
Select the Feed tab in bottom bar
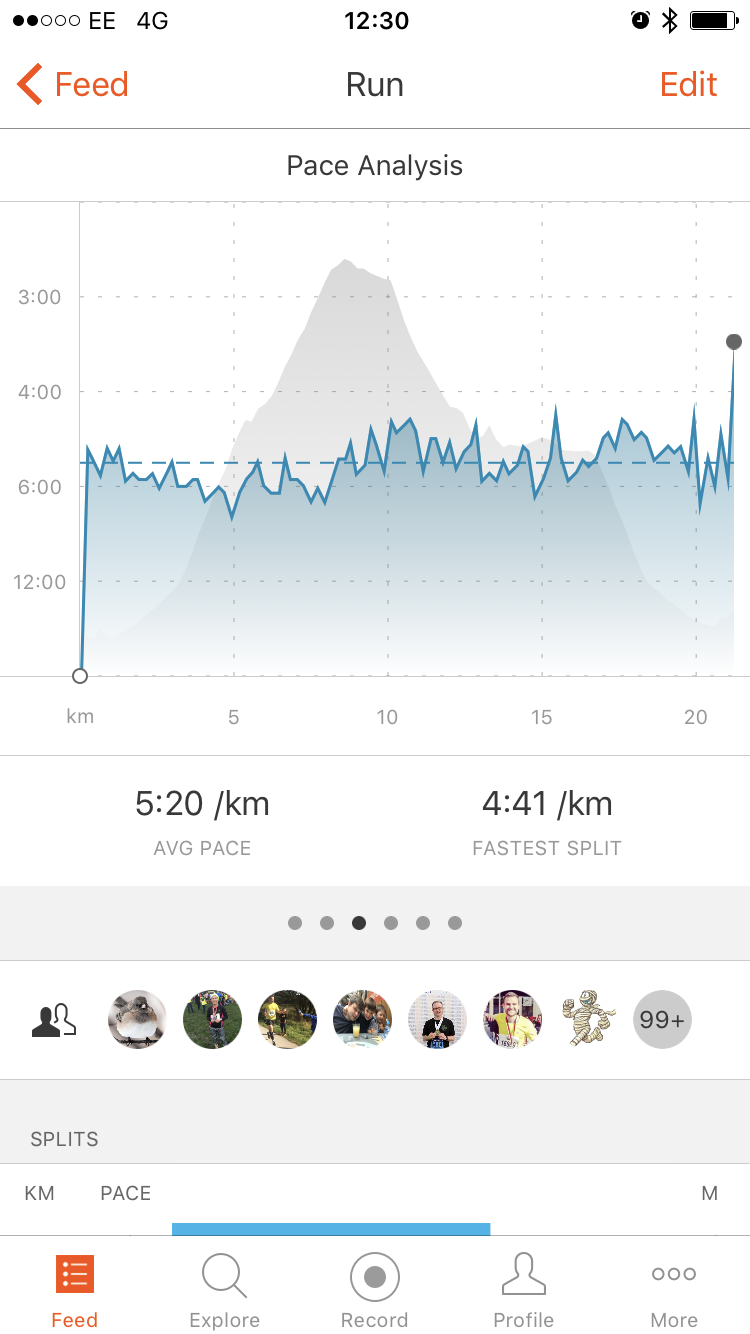(75, 1290)
